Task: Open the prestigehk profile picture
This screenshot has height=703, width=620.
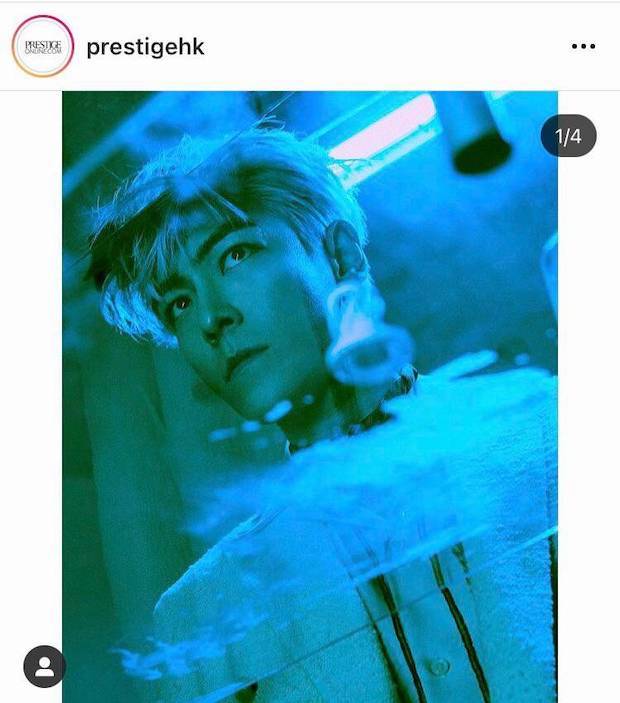Action: click(x=43, y=47)
